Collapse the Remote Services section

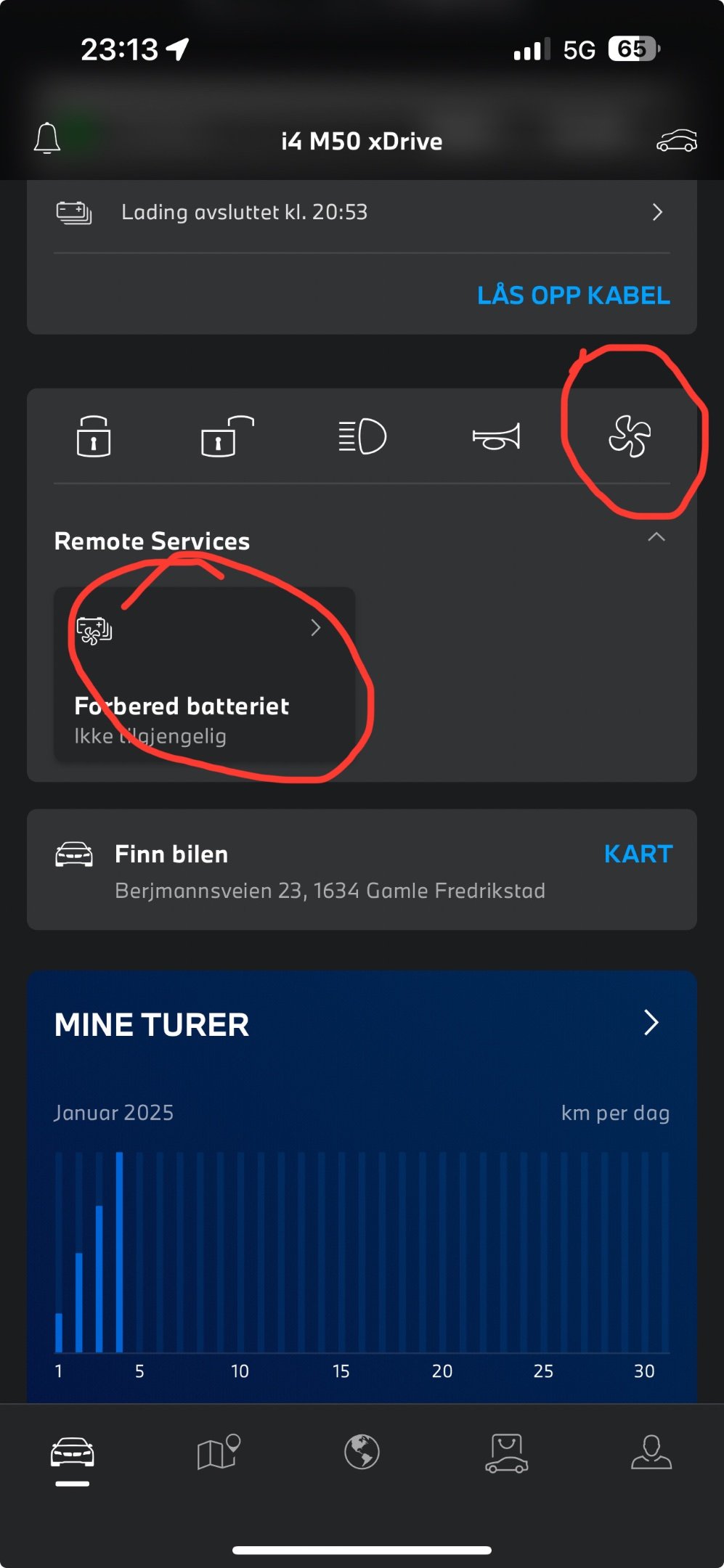(656, 538)
